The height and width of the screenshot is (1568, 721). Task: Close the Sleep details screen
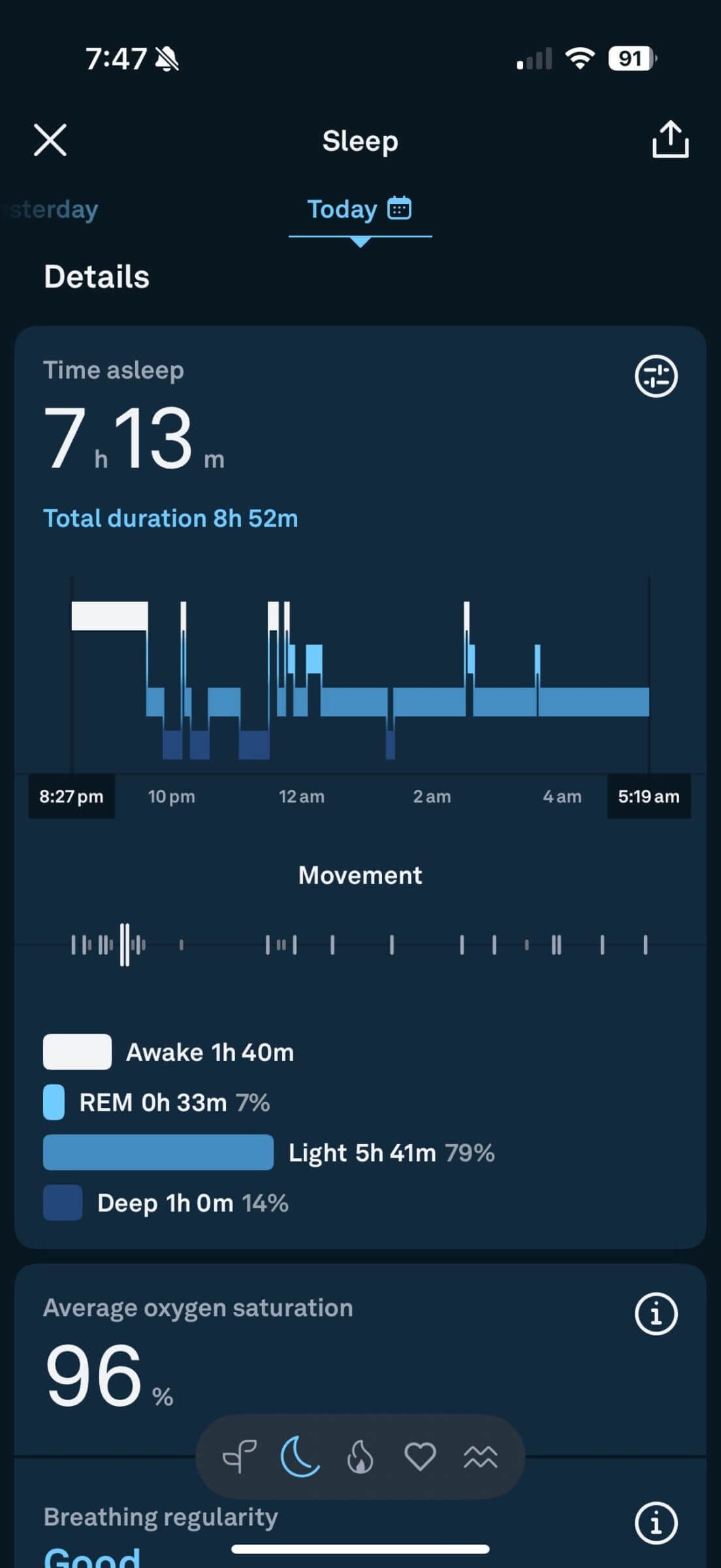click(50, 140)
